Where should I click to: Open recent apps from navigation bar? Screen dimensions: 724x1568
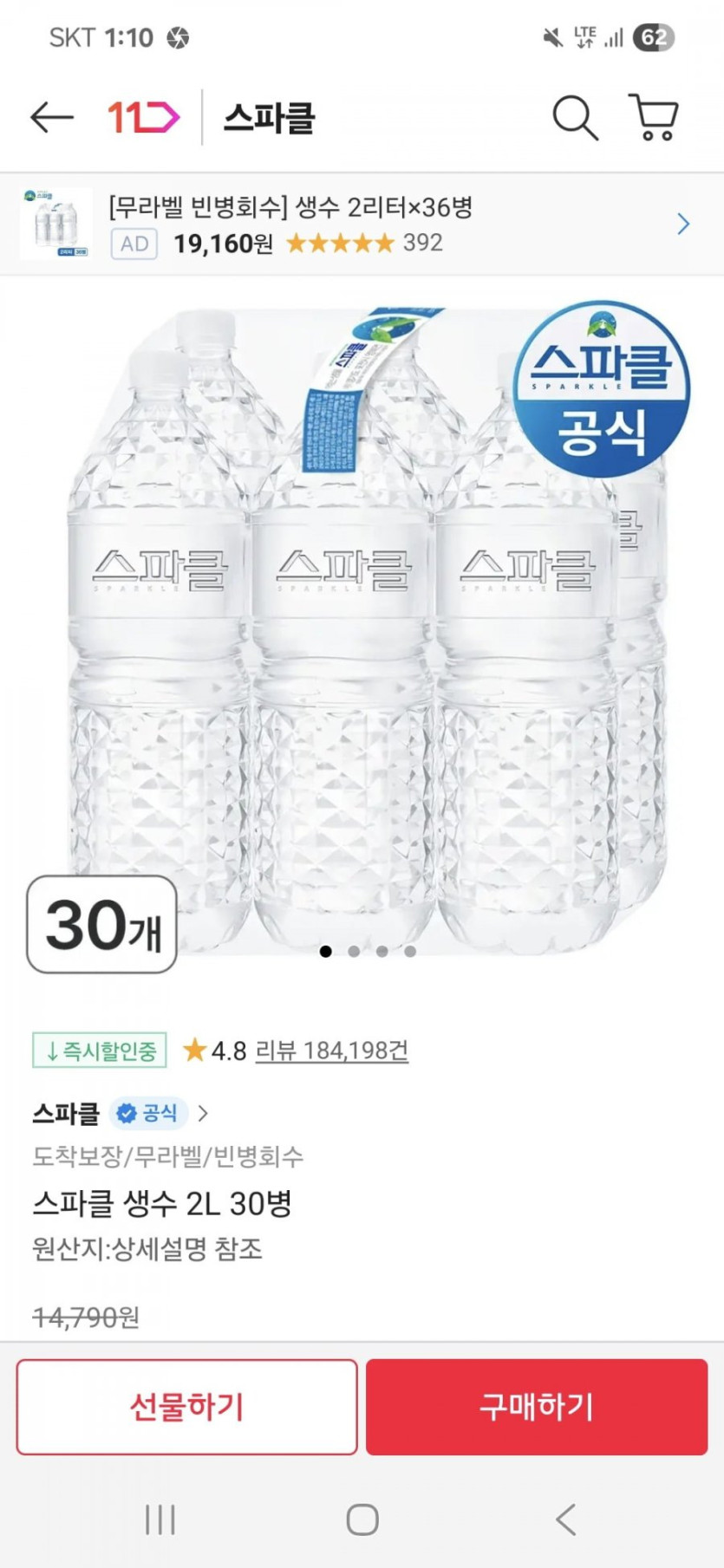tap(160, 1519)
